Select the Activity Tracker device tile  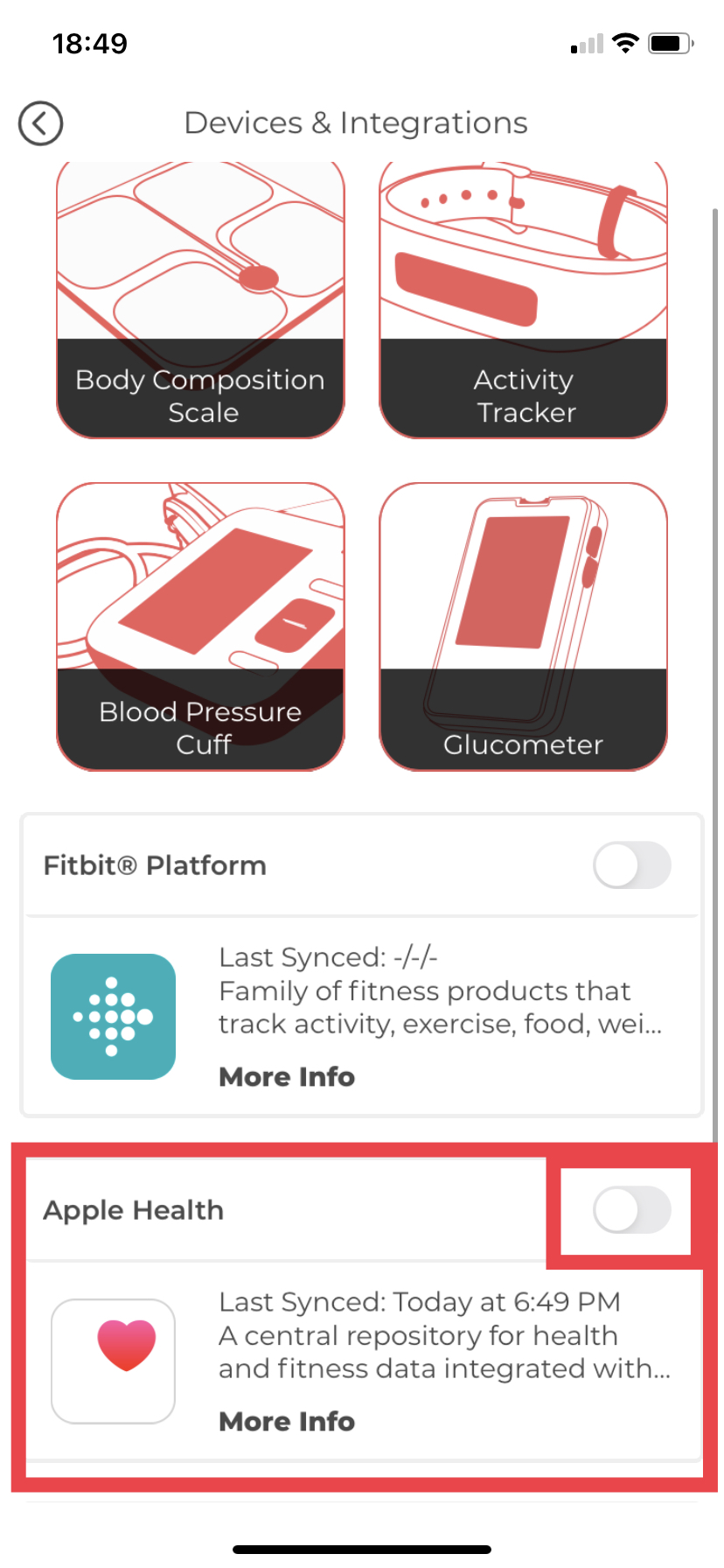pyautogui.click(x=523, y=299)
